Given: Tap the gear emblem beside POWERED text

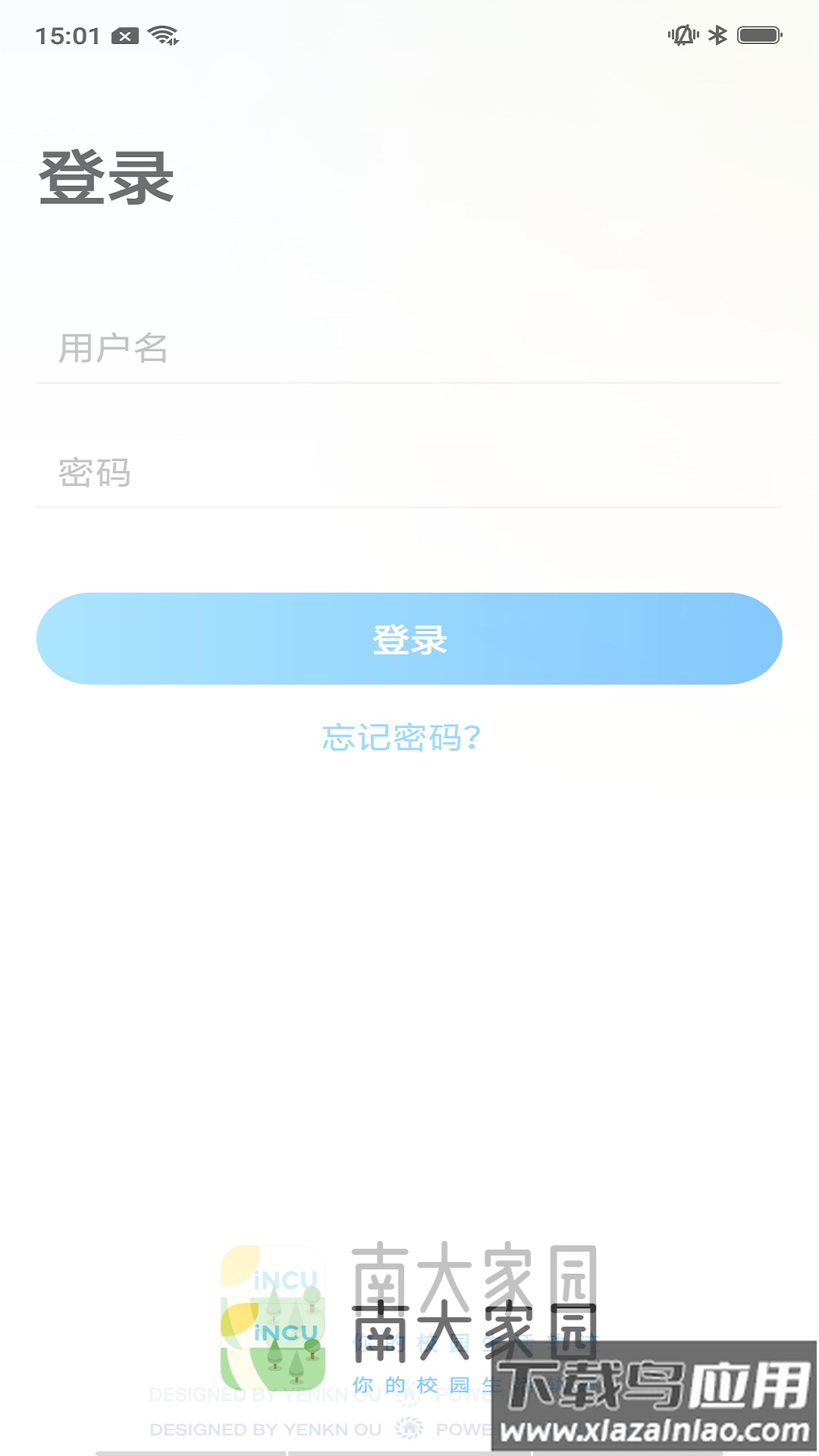Looking at the screenshot, I should [x=409, y=1429].
